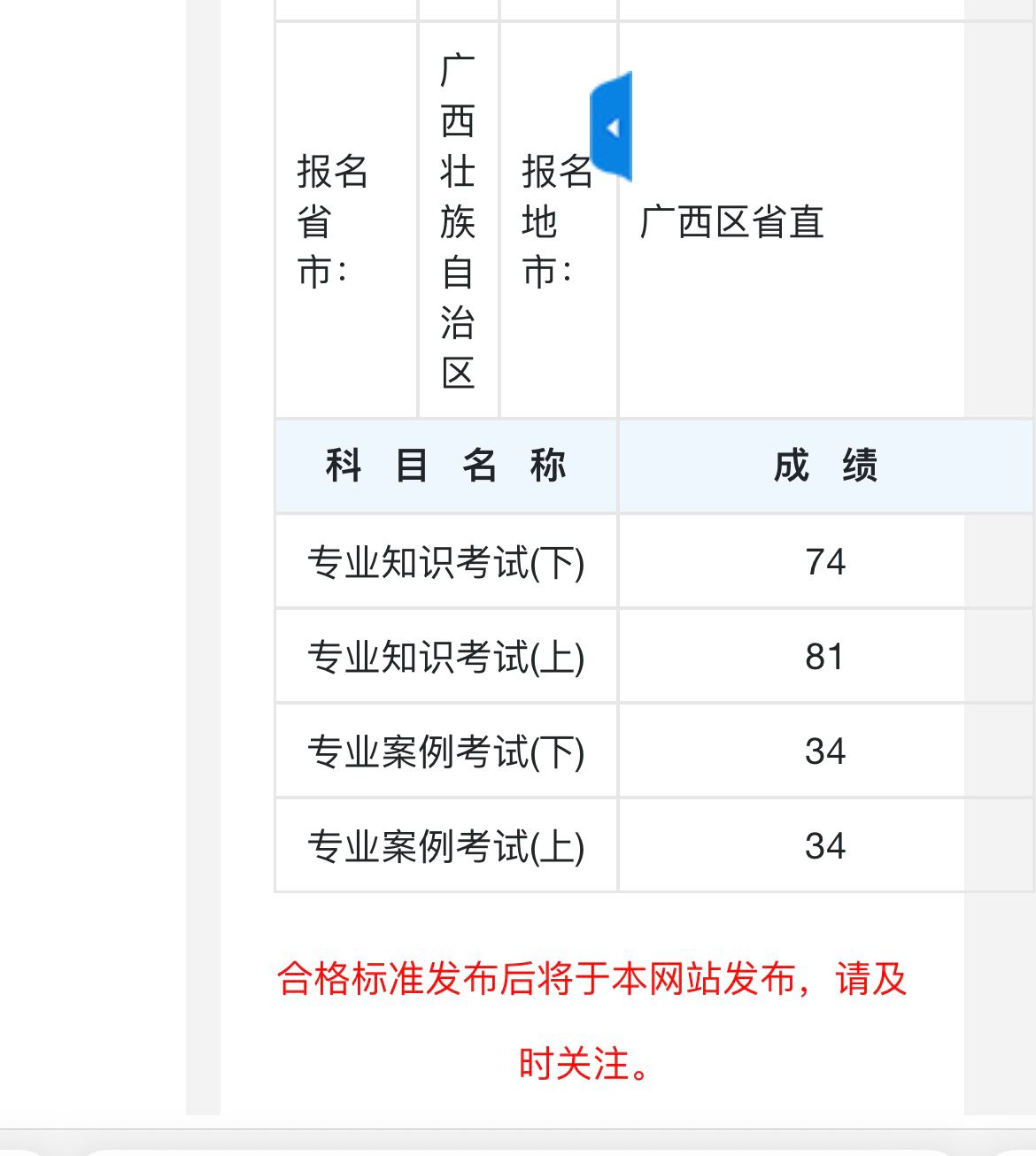Tap the blue side-panel arrow handle

pos(611,127)
